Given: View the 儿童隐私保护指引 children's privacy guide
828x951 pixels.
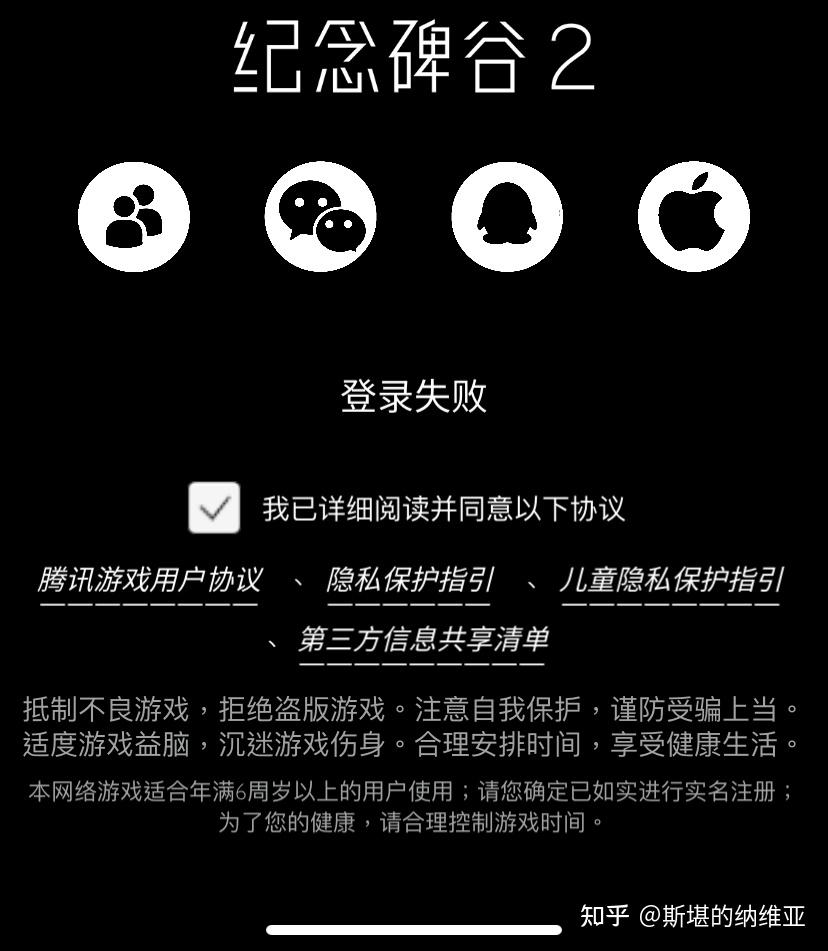Looking at the screenshot, I should pyautogui.click(x=672, y=579).
